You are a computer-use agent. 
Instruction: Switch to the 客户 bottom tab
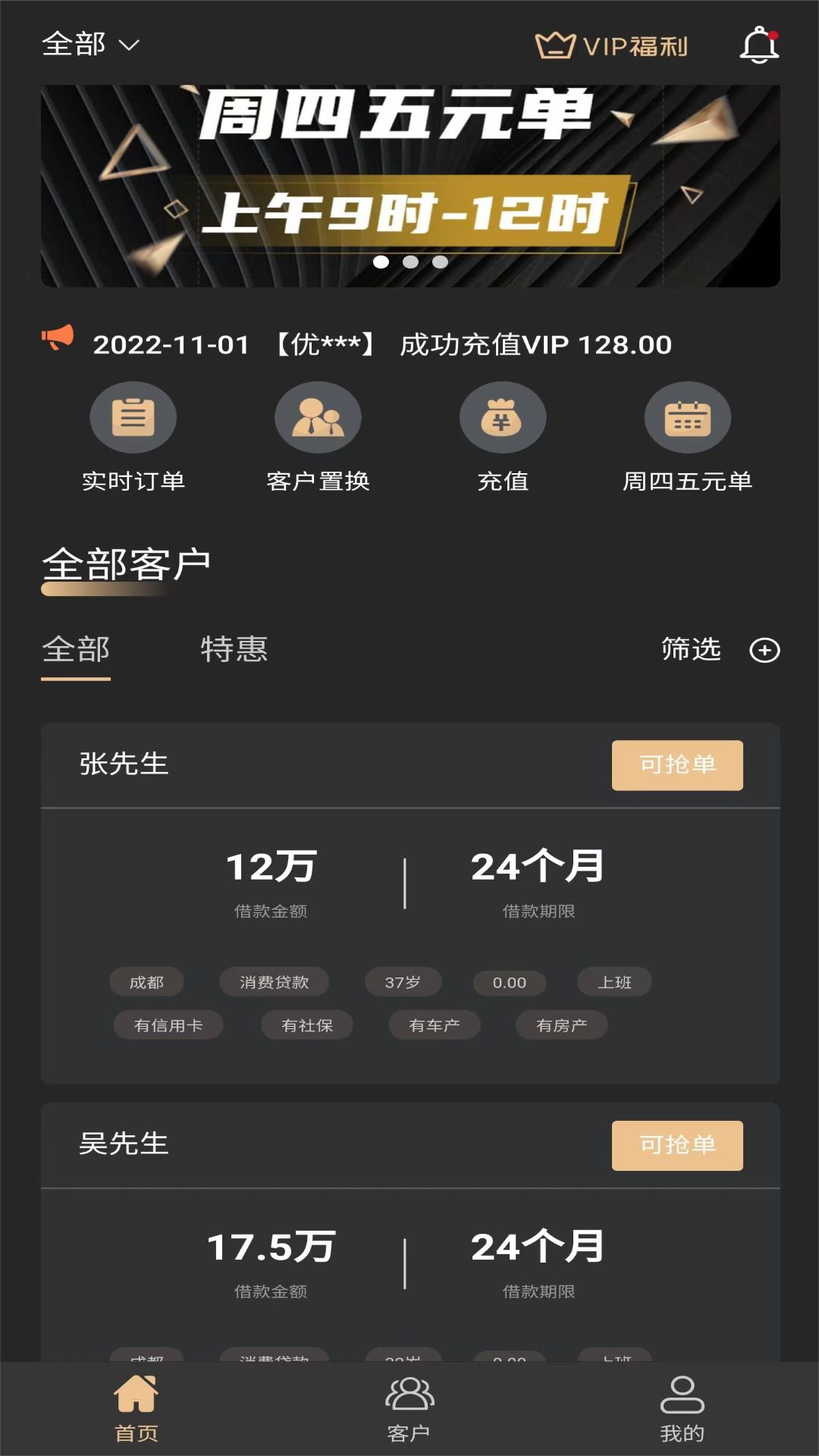(x=409, y=1410)
